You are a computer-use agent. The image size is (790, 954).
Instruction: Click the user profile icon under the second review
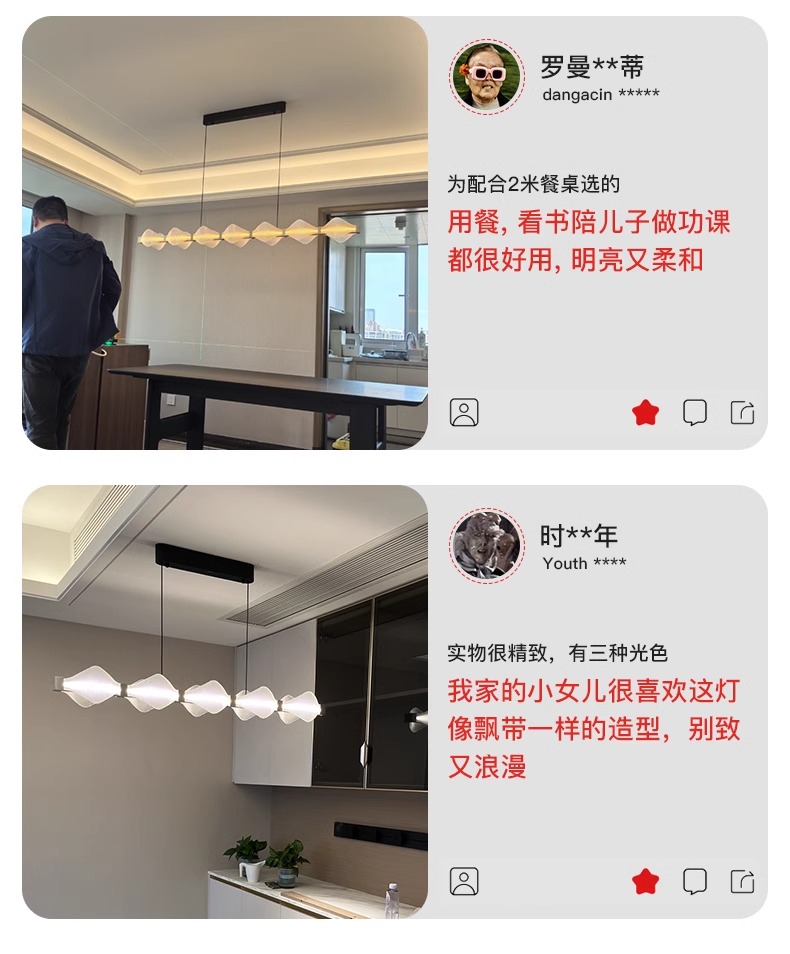point(464,881)
